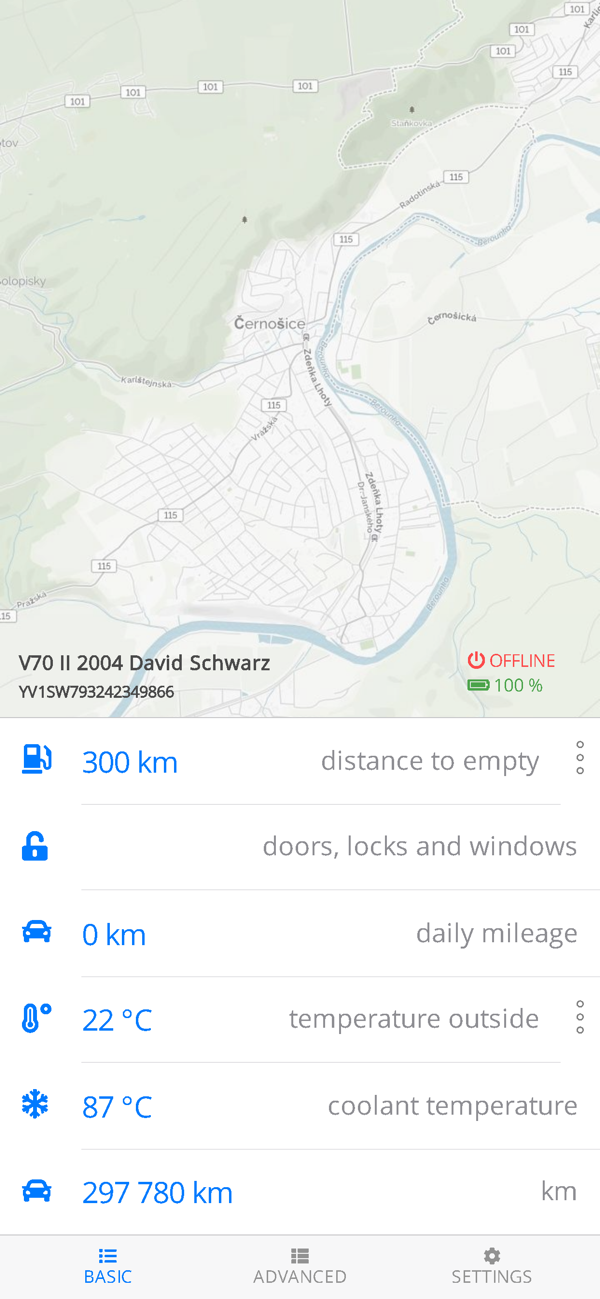Open options menu for temperature outside
The width and height of the screenshot is (600, 1299).
pyautogui.click(x=580, y=1017)
